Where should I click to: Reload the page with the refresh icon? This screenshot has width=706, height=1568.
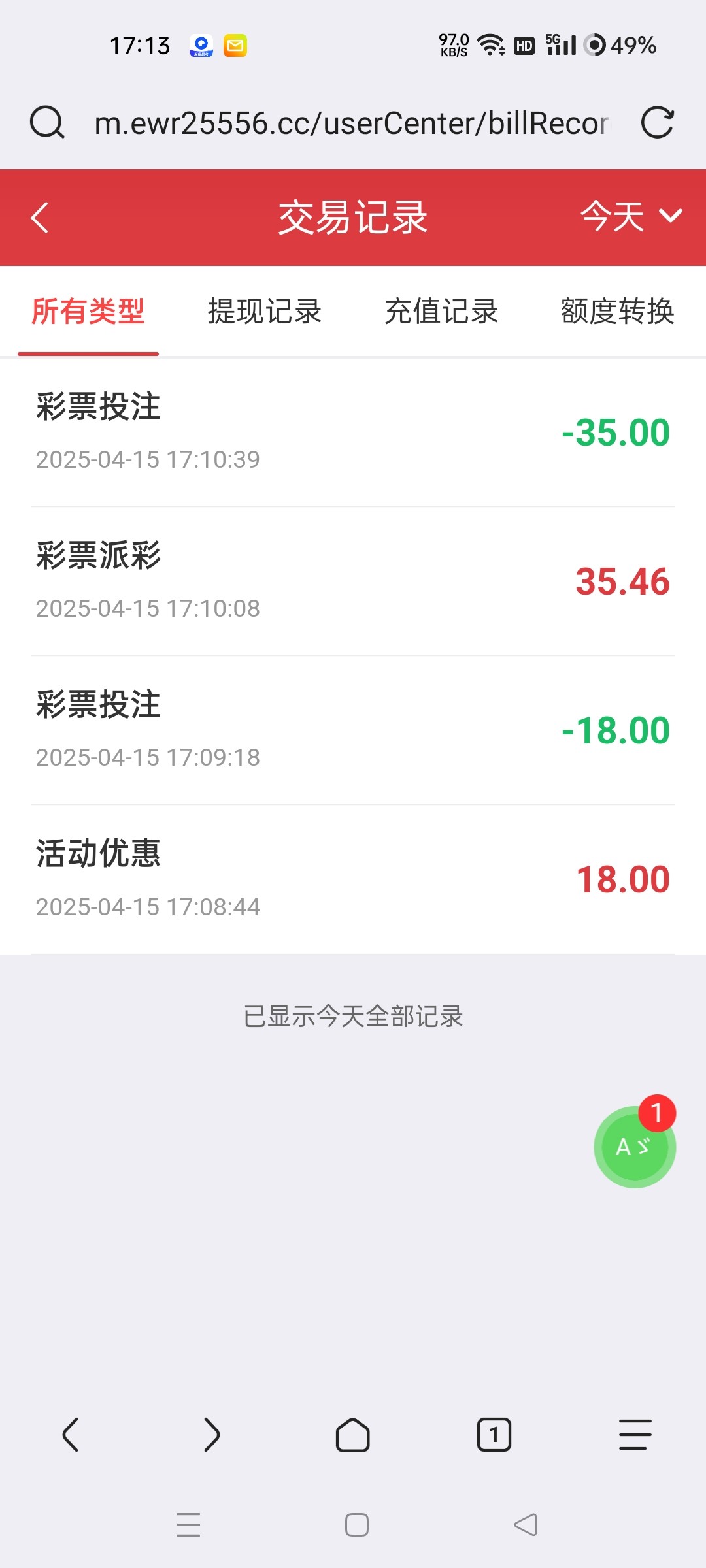pos(657,123)
